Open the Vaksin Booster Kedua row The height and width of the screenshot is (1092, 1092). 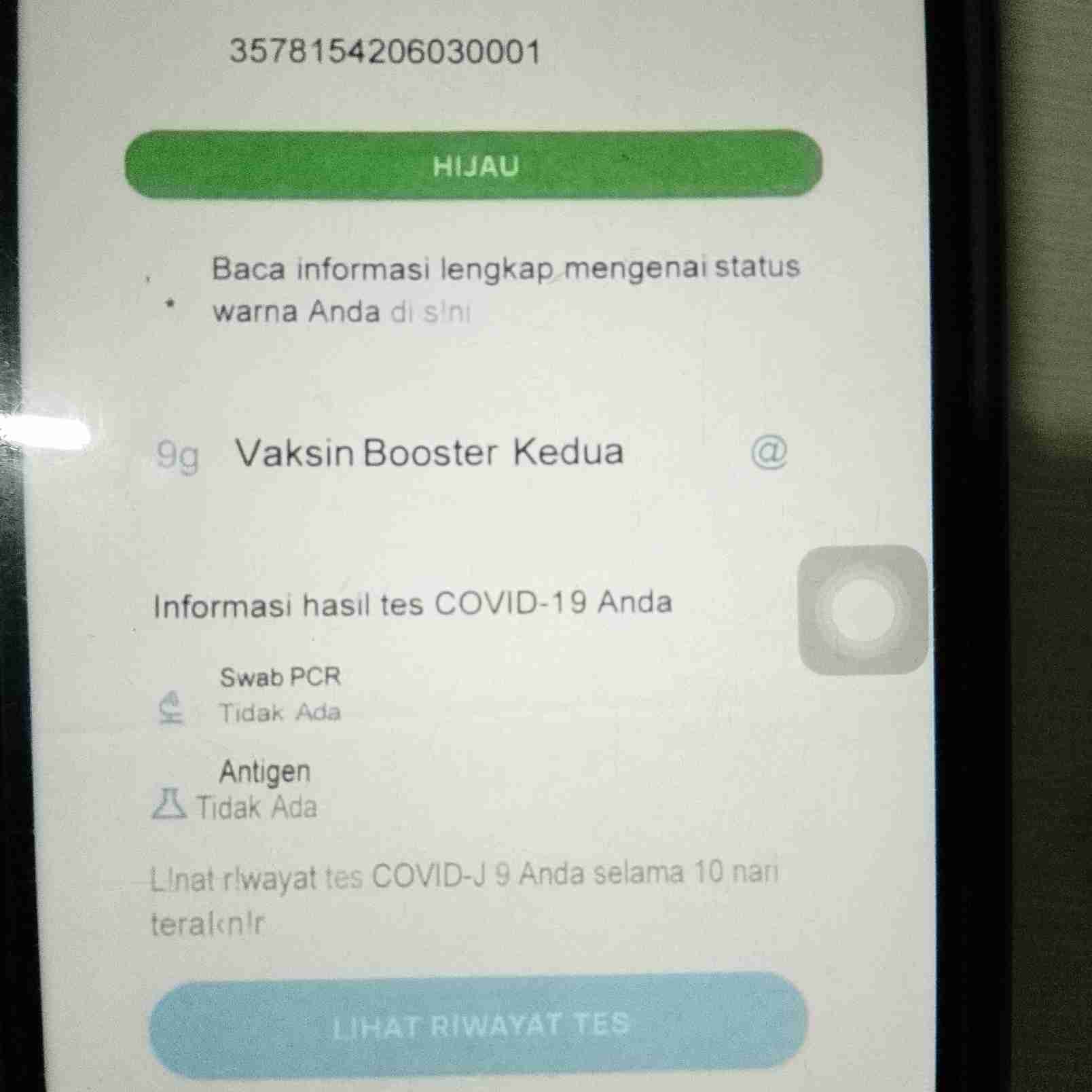[429, 452]
